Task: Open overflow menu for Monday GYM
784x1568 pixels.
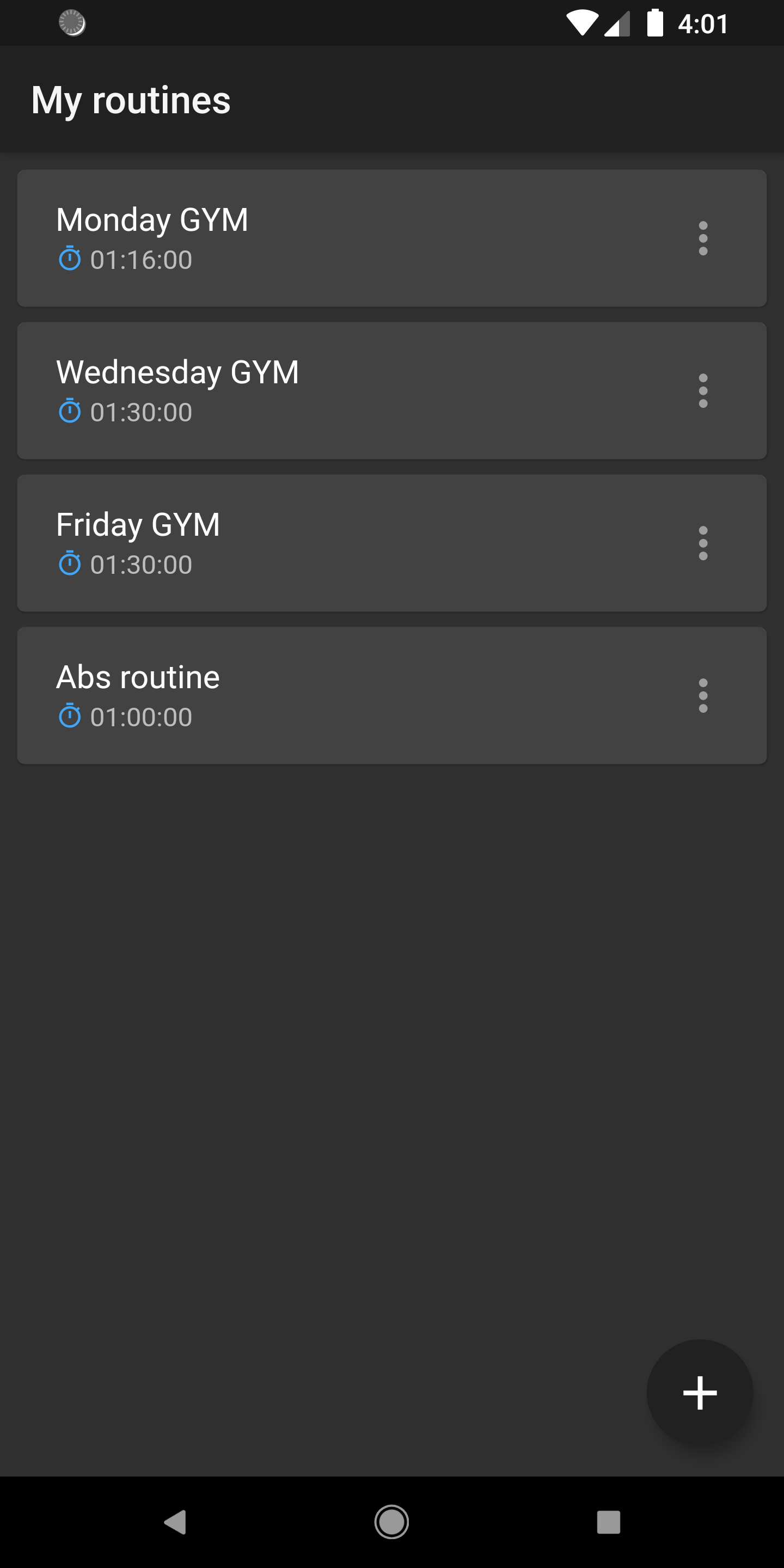Action: point(702,238)
